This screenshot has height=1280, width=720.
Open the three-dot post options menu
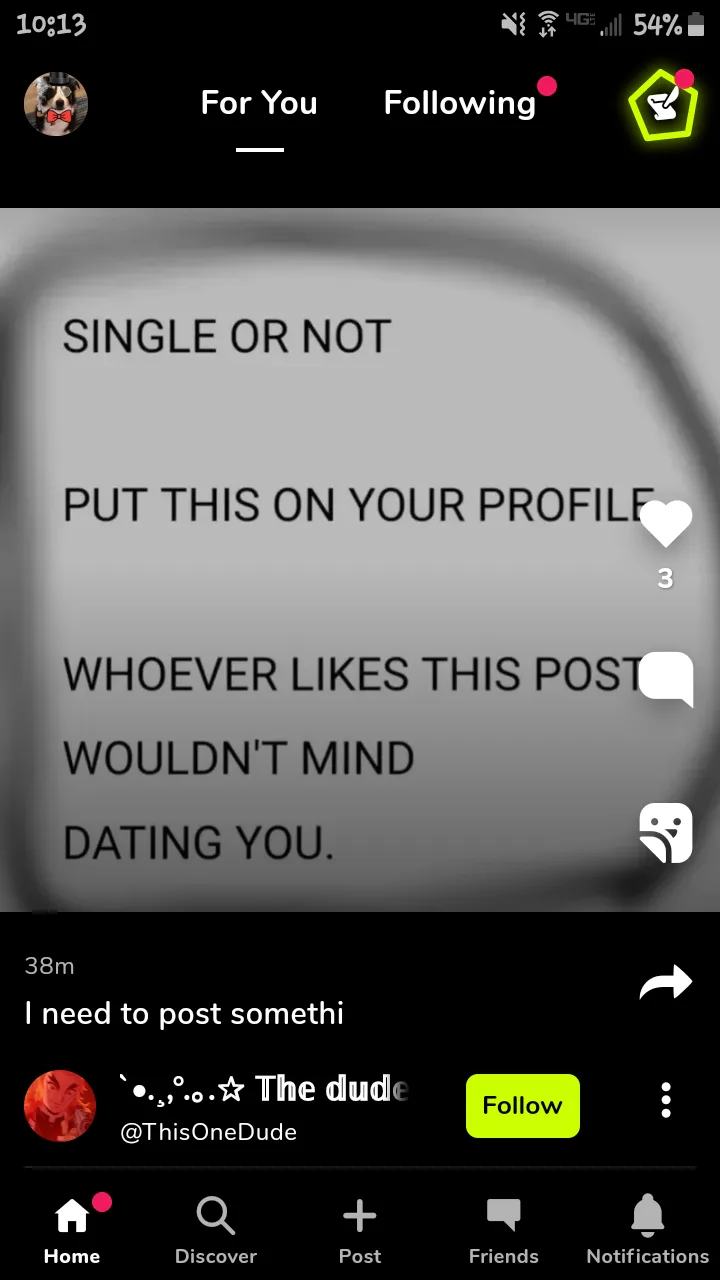click(666, 1100)
